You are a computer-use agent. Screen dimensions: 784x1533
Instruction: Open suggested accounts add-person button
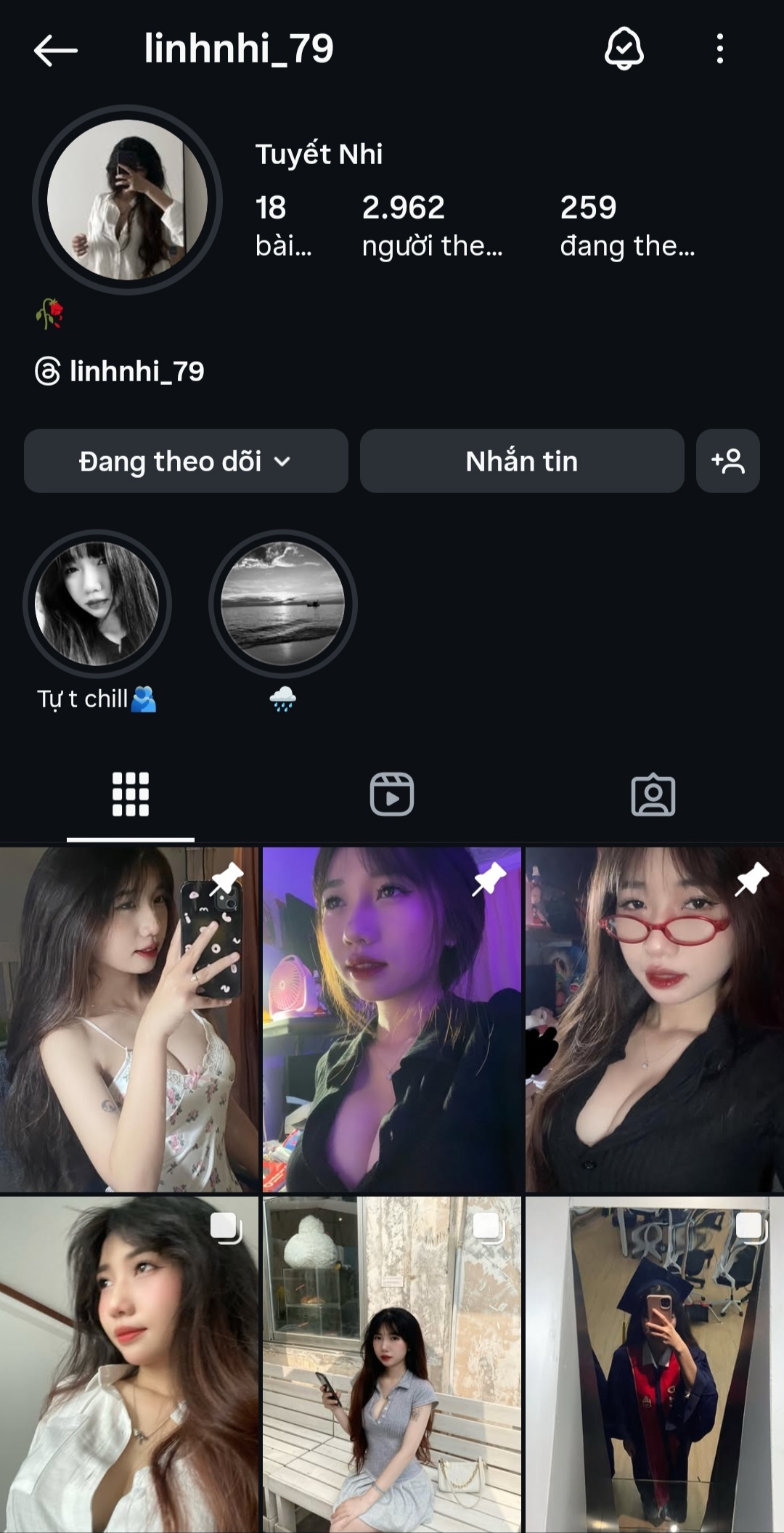click(x=727, y=461)
